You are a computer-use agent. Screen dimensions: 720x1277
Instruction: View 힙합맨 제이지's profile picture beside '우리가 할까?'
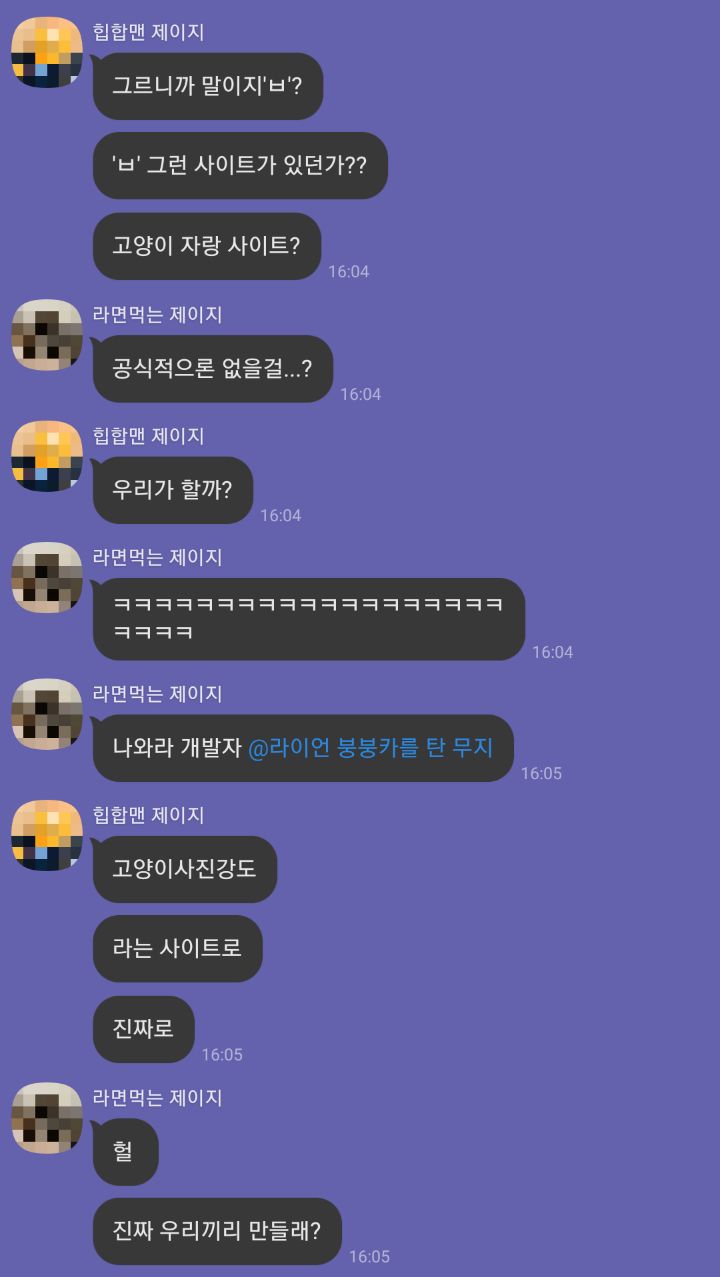(x=47, y=457)
